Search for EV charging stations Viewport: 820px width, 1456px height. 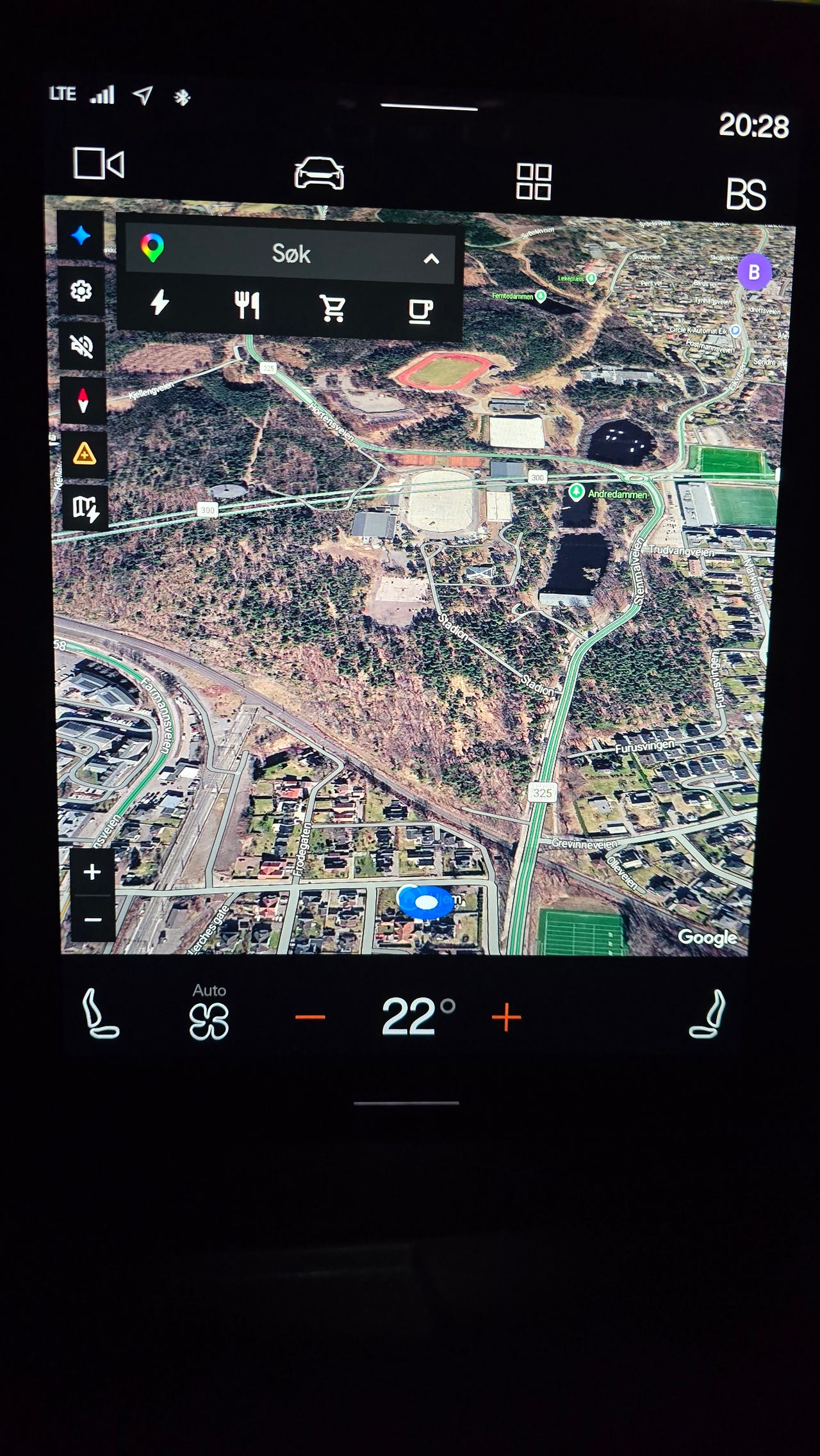click(160, 302)
